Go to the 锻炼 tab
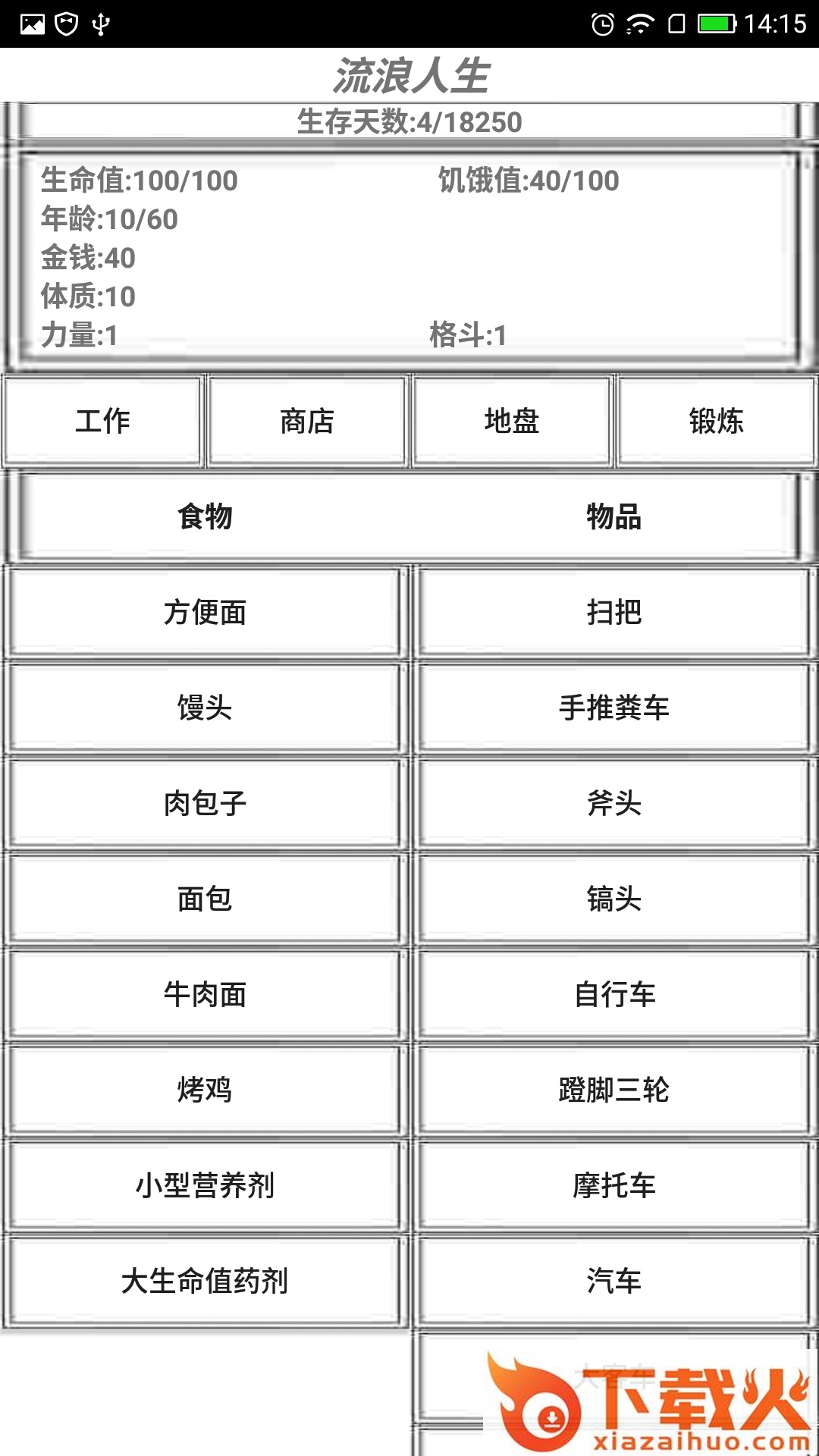Image resolution: width=819 pixels, height=1456 pixels. click(717, 421)
